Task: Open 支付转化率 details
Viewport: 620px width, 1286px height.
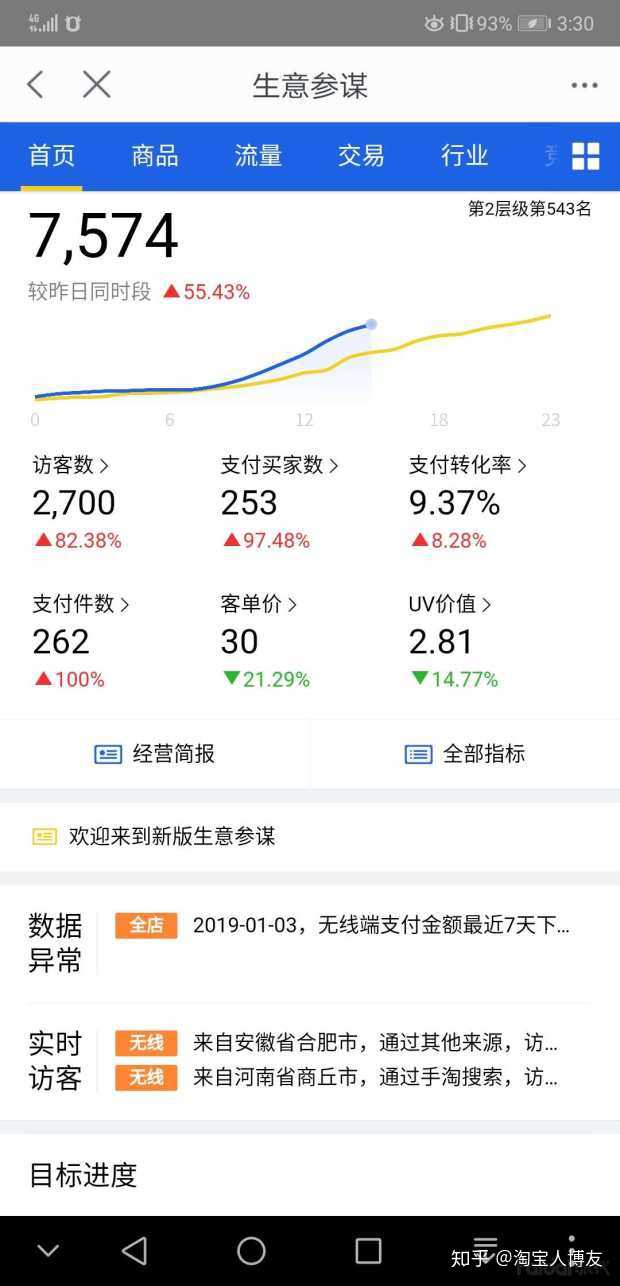Action: pos(467,465)
